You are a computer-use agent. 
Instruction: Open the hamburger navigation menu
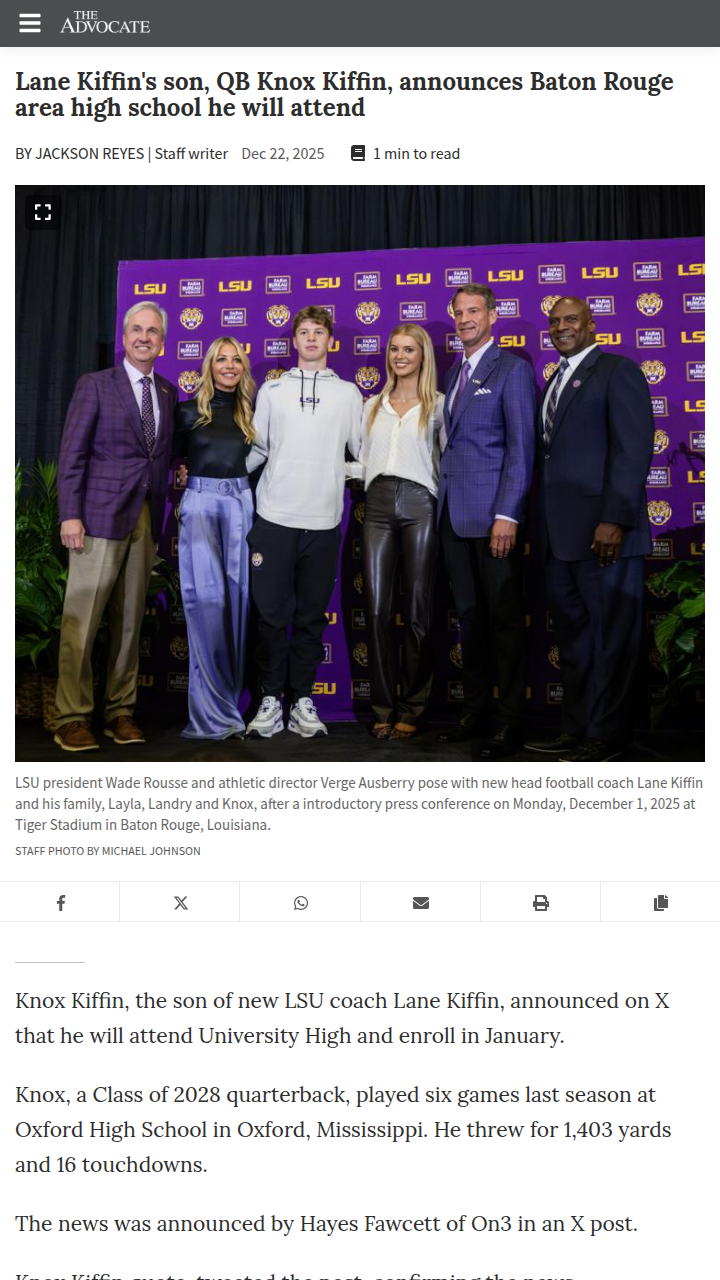pyautogui.click(x=30, y=23)
